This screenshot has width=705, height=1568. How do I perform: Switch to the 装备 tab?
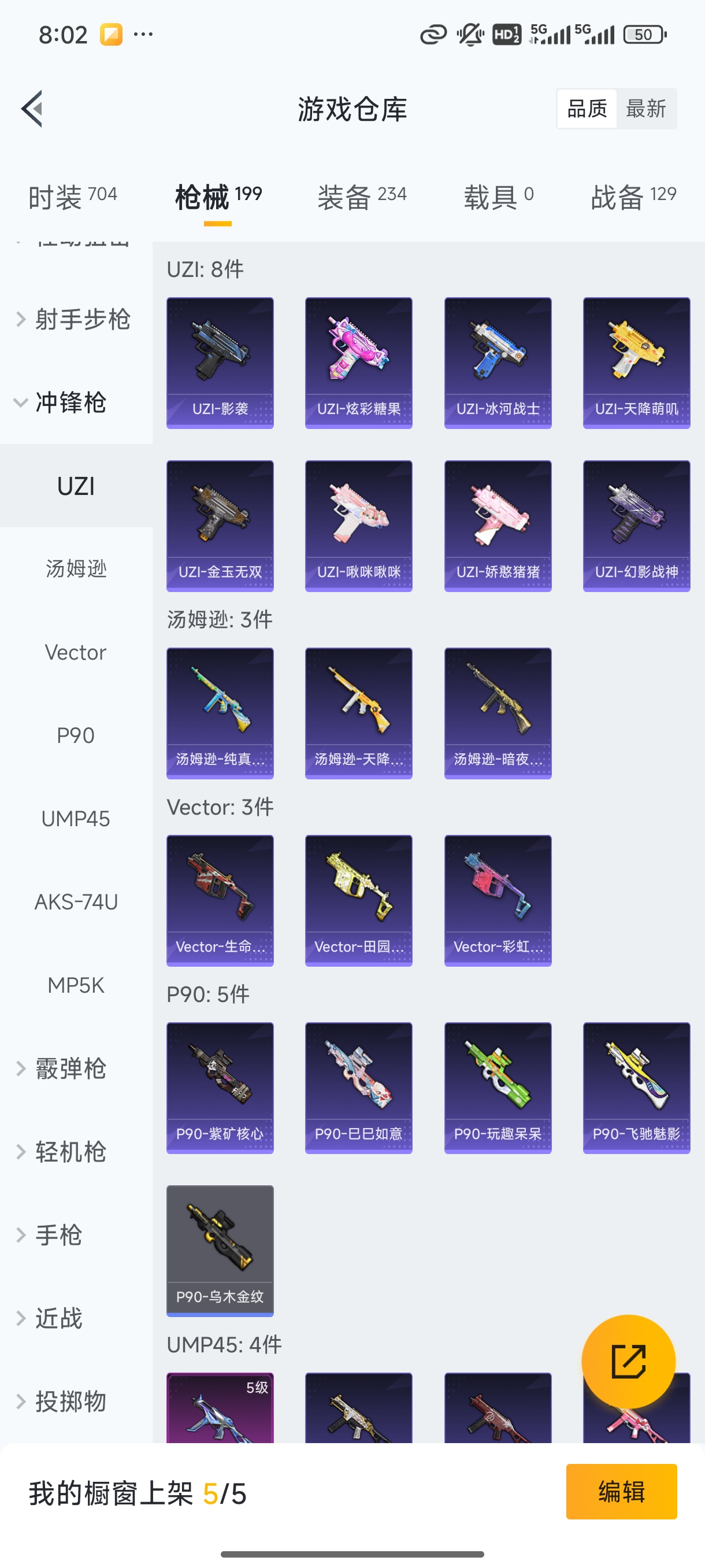(361, 197)
